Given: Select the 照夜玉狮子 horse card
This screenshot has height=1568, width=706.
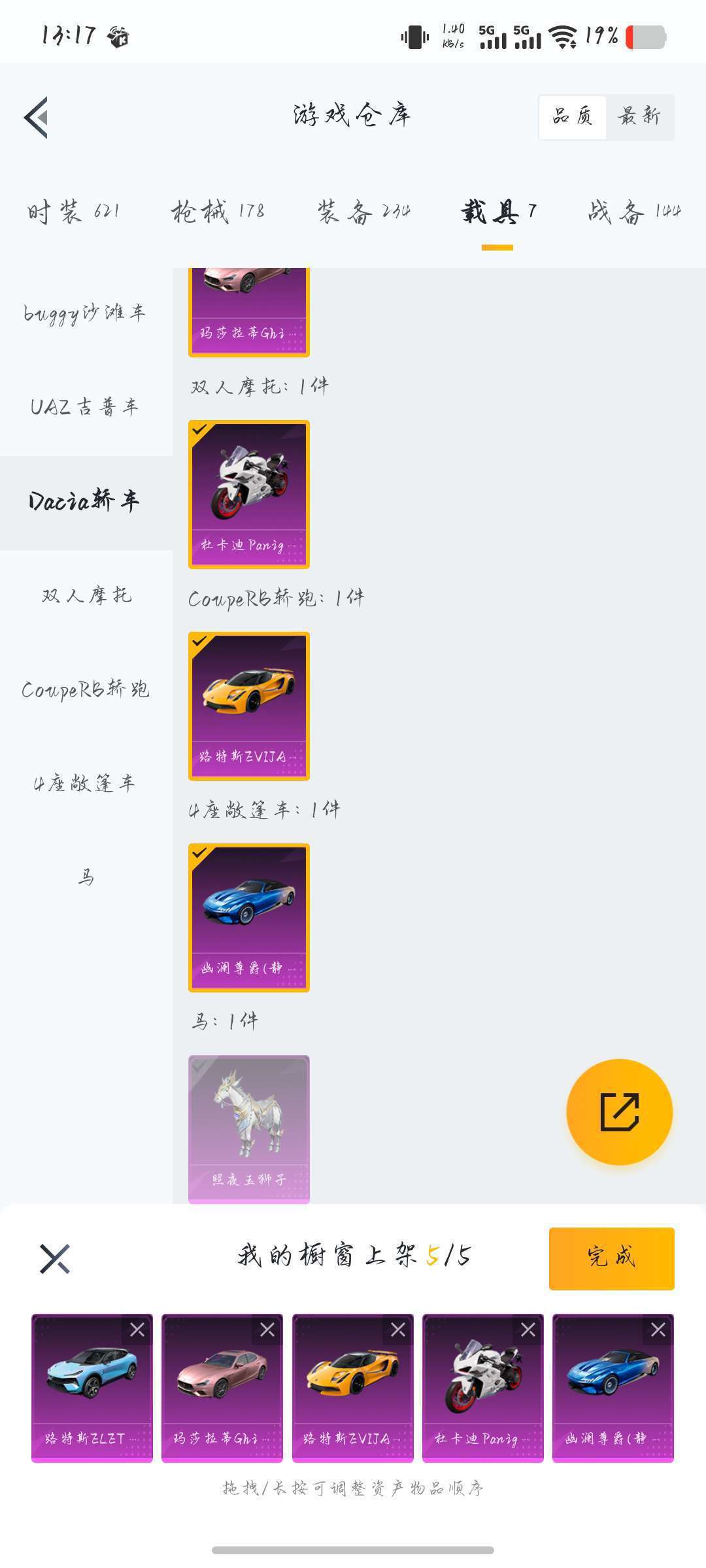Looking at the screenshot, I should 249,1129.
